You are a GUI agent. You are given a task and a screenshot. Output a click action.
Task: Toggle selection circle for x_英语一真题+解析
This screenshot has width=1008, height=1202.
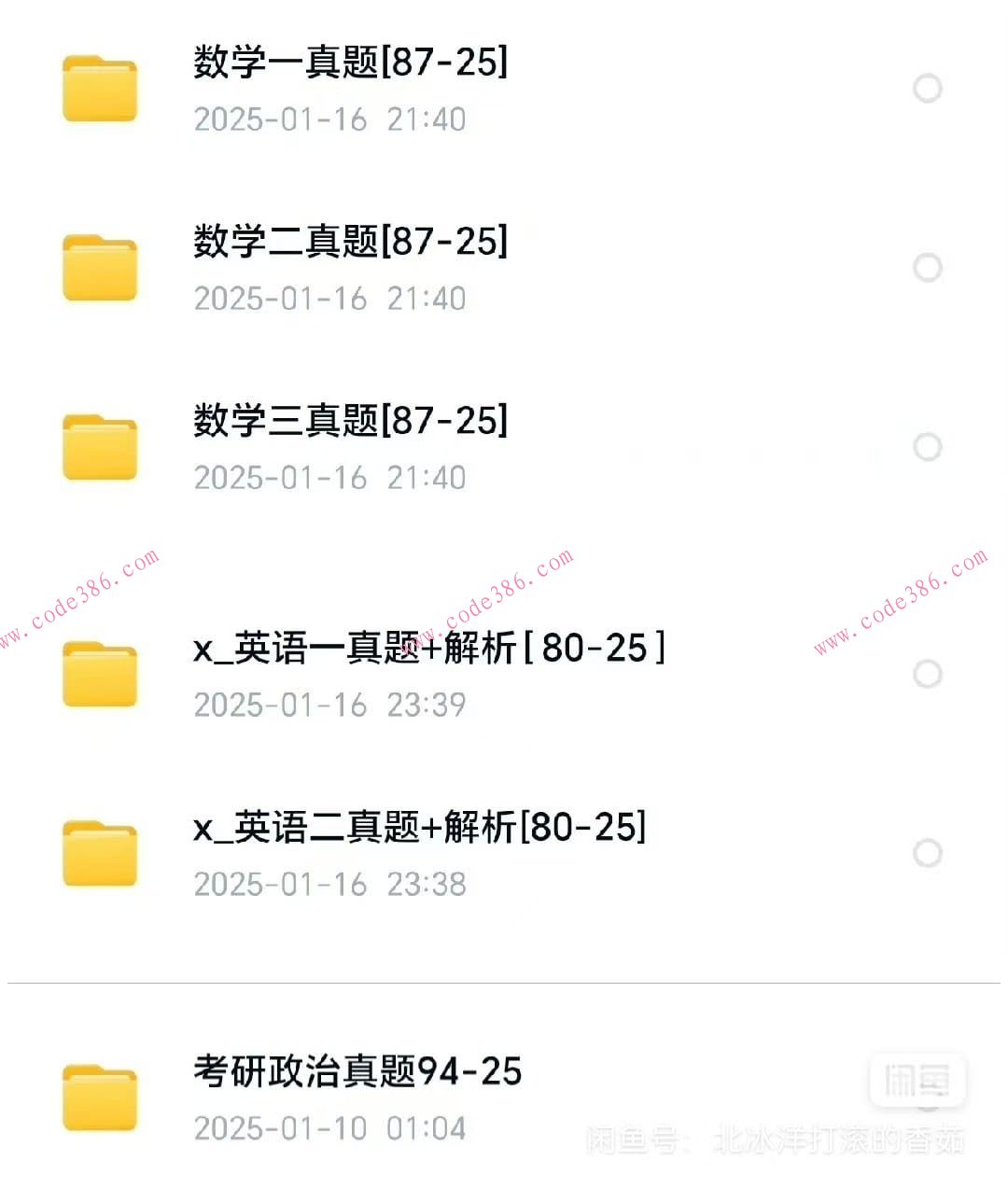pos(928,673)
